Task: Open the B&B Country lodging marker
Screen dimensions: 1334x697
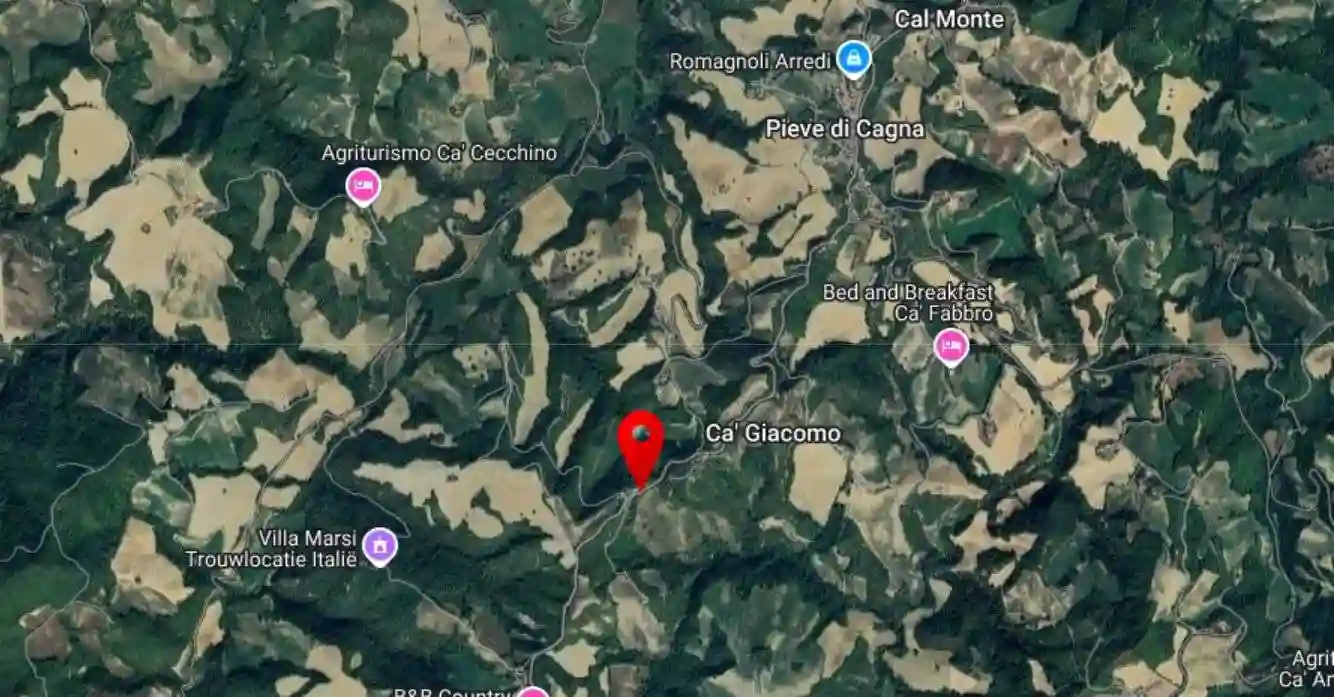Action: coord(533,692)
